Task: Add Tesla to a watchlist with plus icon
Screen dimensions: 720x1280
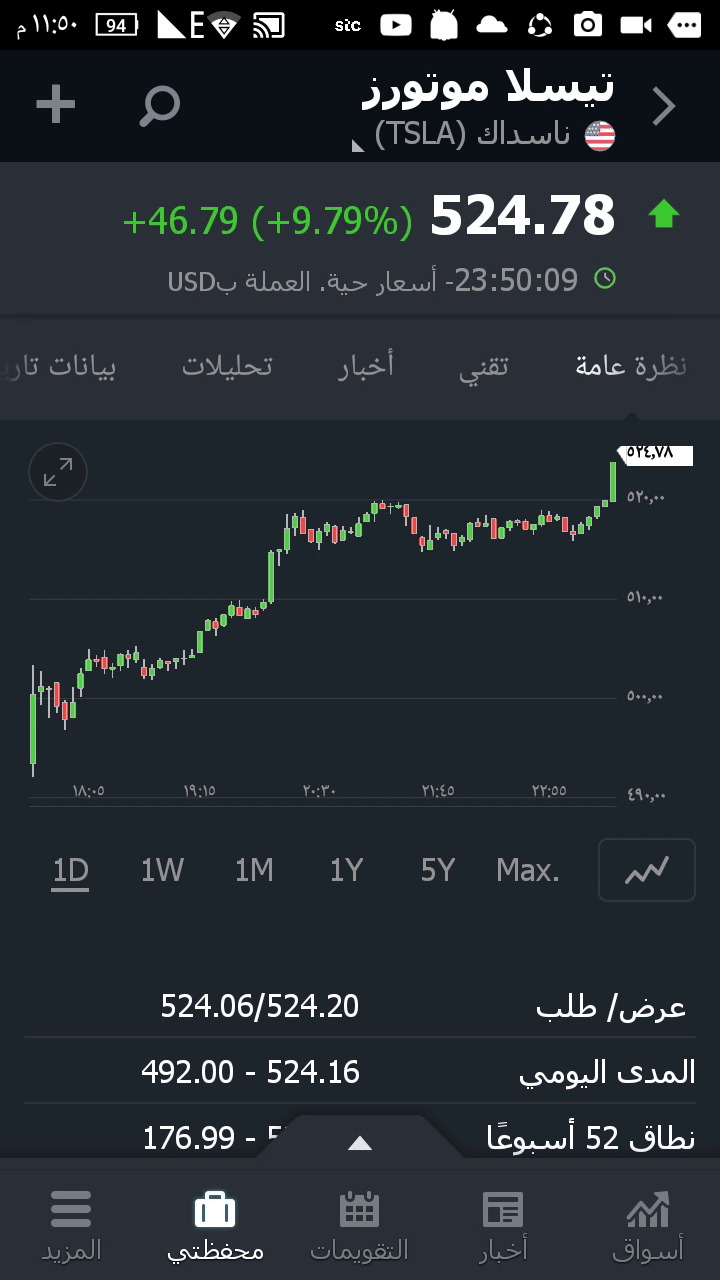Action: click(x=56, y=105)
